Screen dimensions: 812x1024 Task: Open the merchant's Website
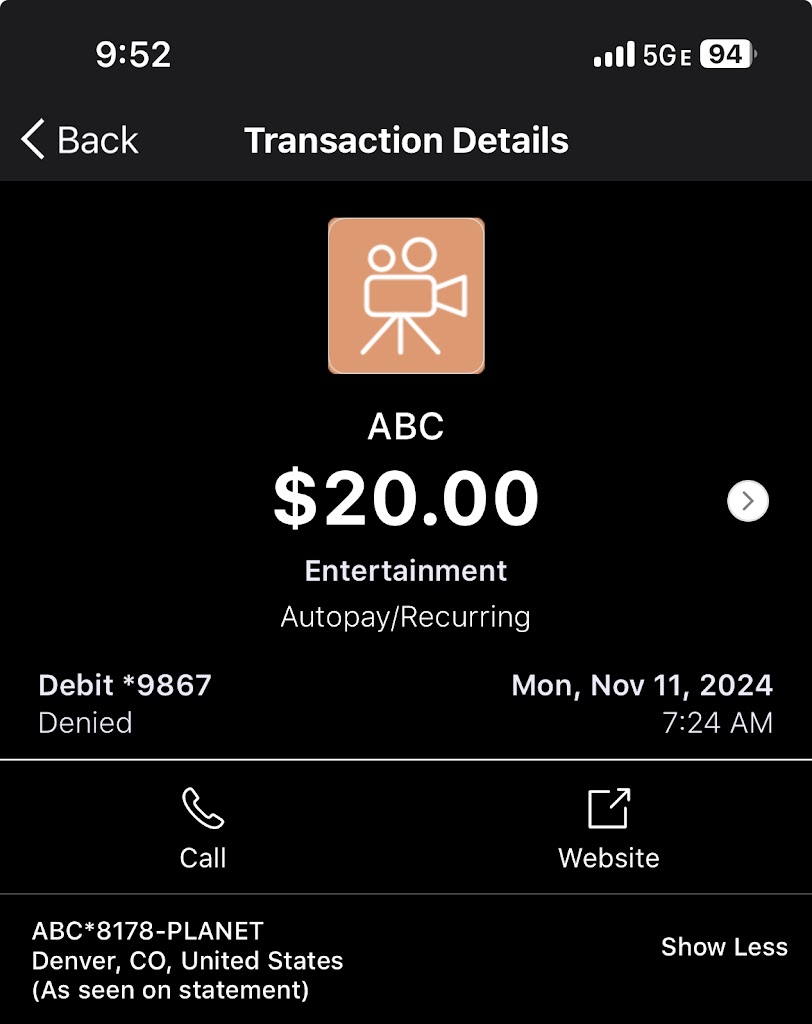point(608,828)
